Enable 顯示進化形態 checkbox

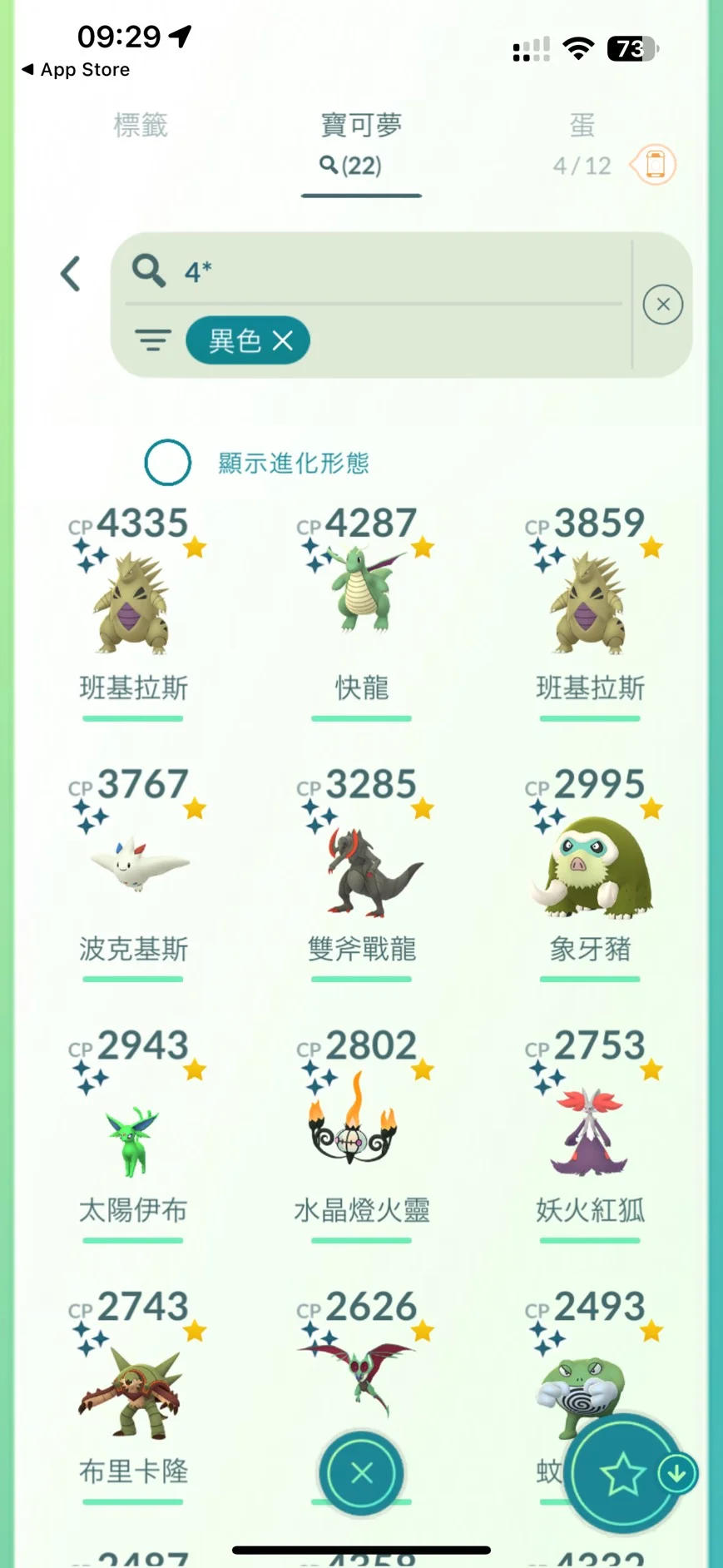point(168,462)
